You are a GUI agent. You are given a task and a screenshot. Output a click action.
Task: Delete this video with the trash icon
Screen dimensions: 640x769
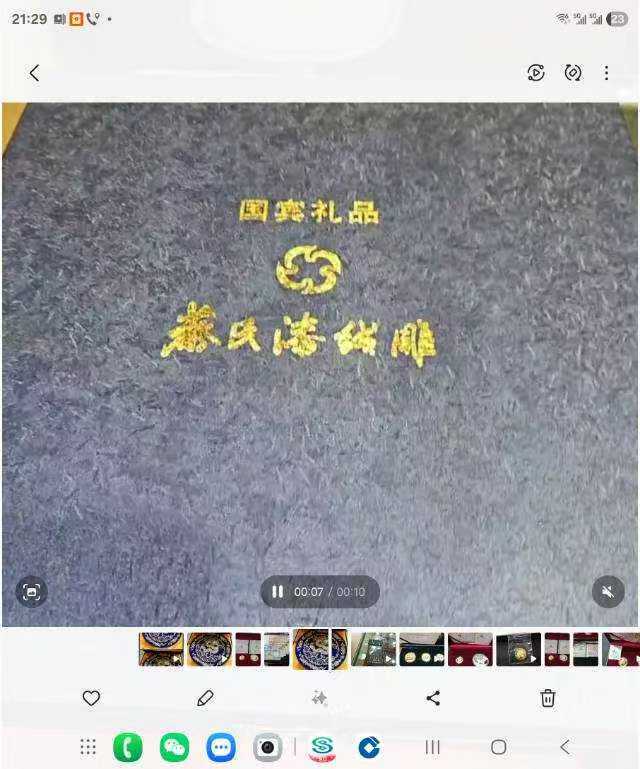tap(548, 698)
